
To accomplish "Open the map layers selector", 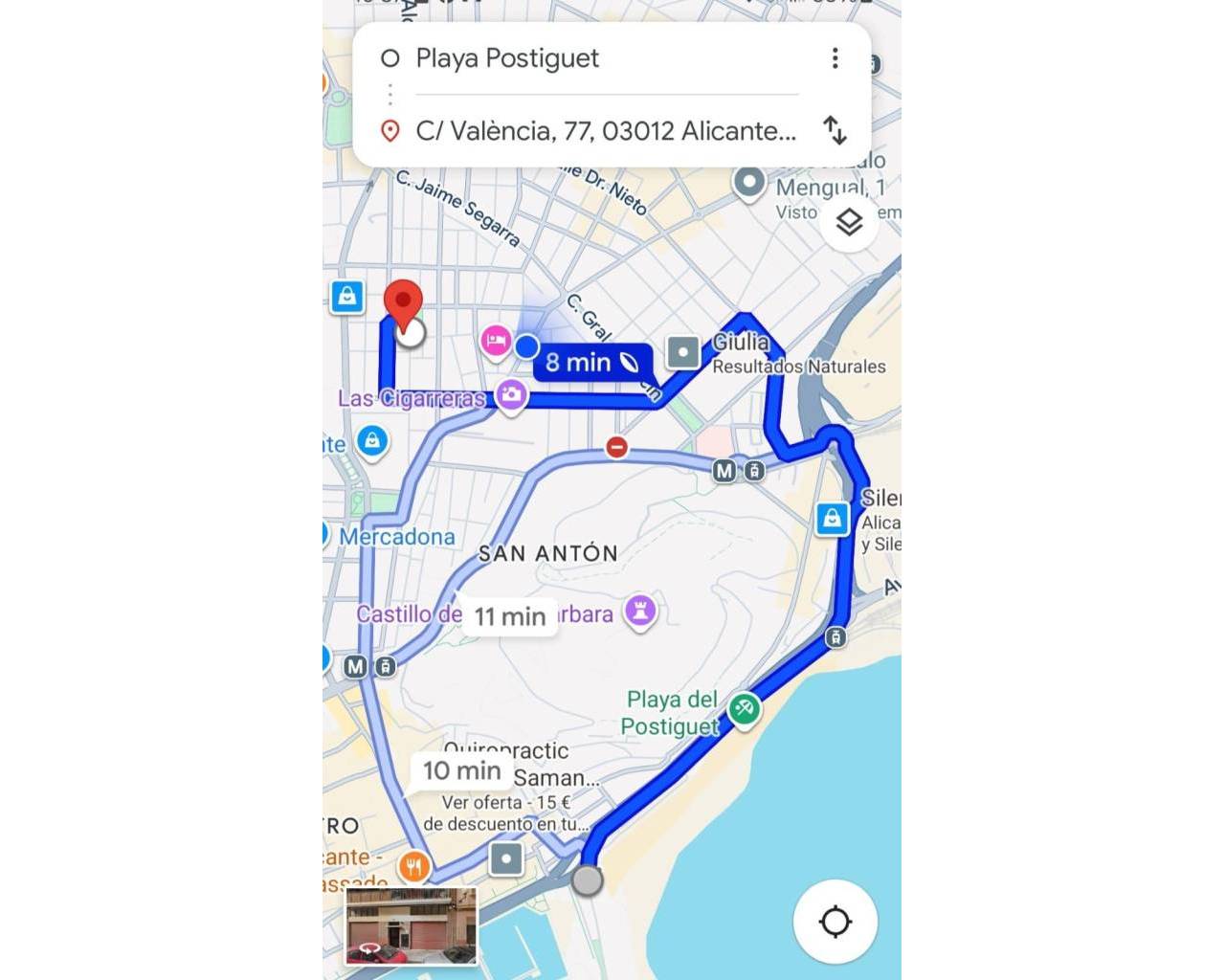I will tap(849, 222).
